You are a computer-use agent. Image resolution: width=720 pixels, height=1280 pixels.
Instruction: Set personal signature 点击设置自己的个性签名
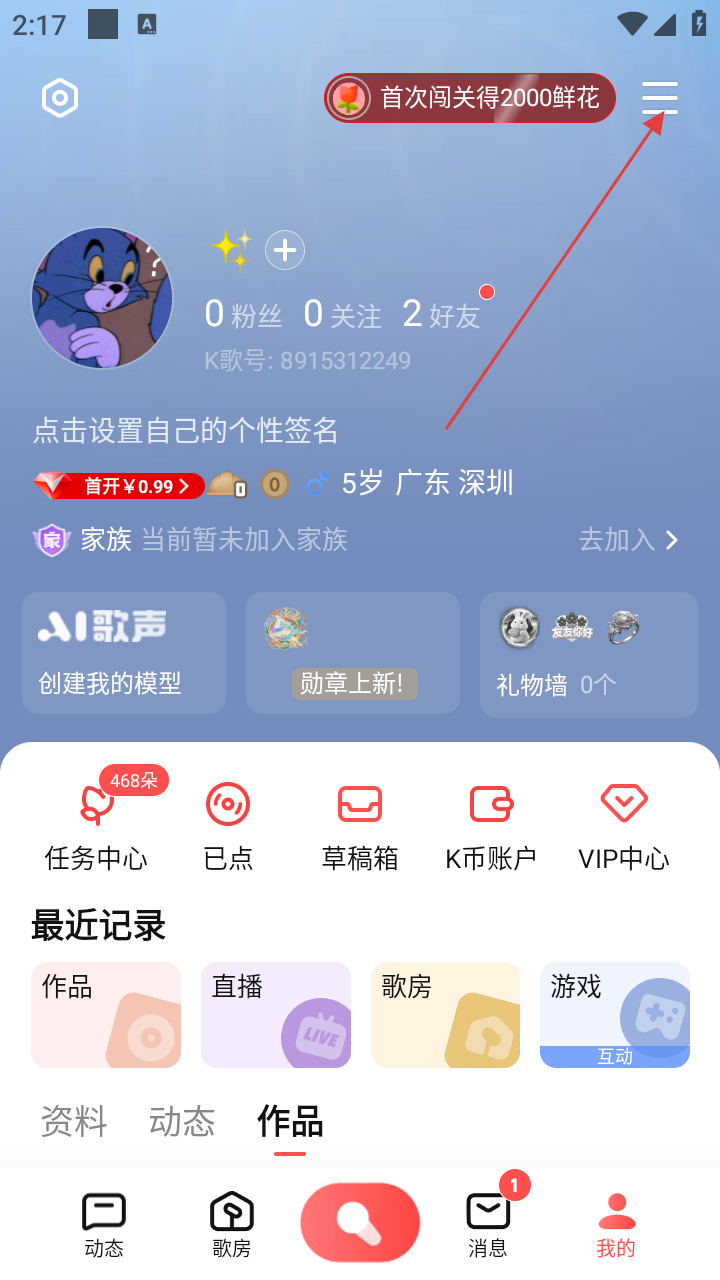pos(186,431)
